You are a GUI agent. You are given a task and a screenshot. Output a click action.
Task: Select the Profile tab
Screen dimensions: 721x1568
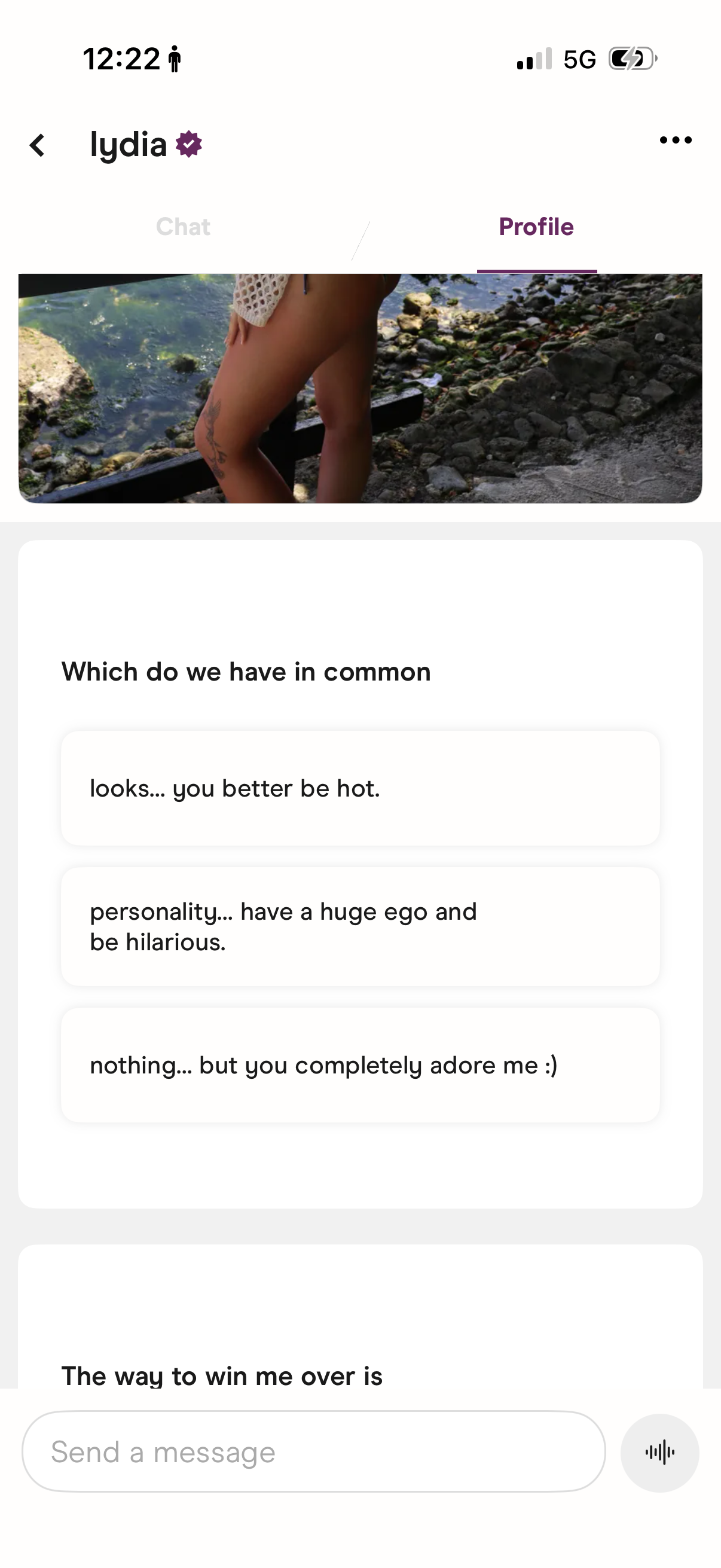tap(536, 227)
